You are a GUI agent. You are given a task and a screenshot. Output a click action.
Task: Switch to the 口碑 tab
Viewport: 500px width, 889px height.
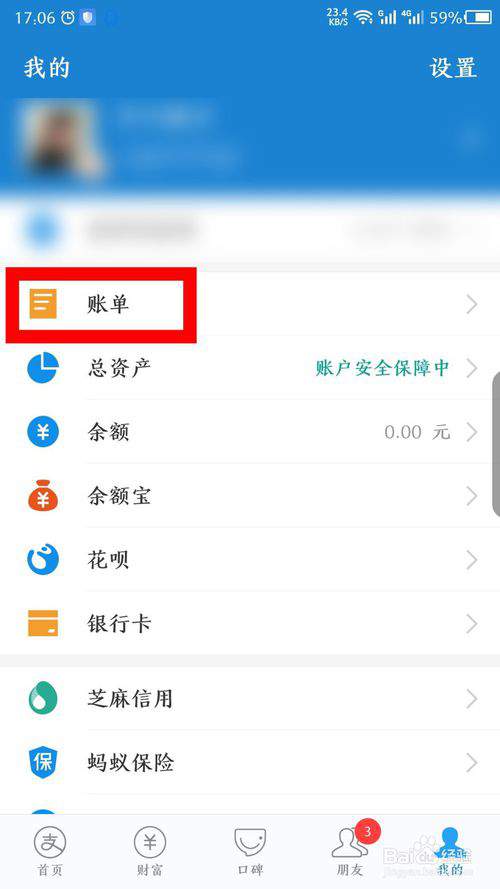pos(250,851)
